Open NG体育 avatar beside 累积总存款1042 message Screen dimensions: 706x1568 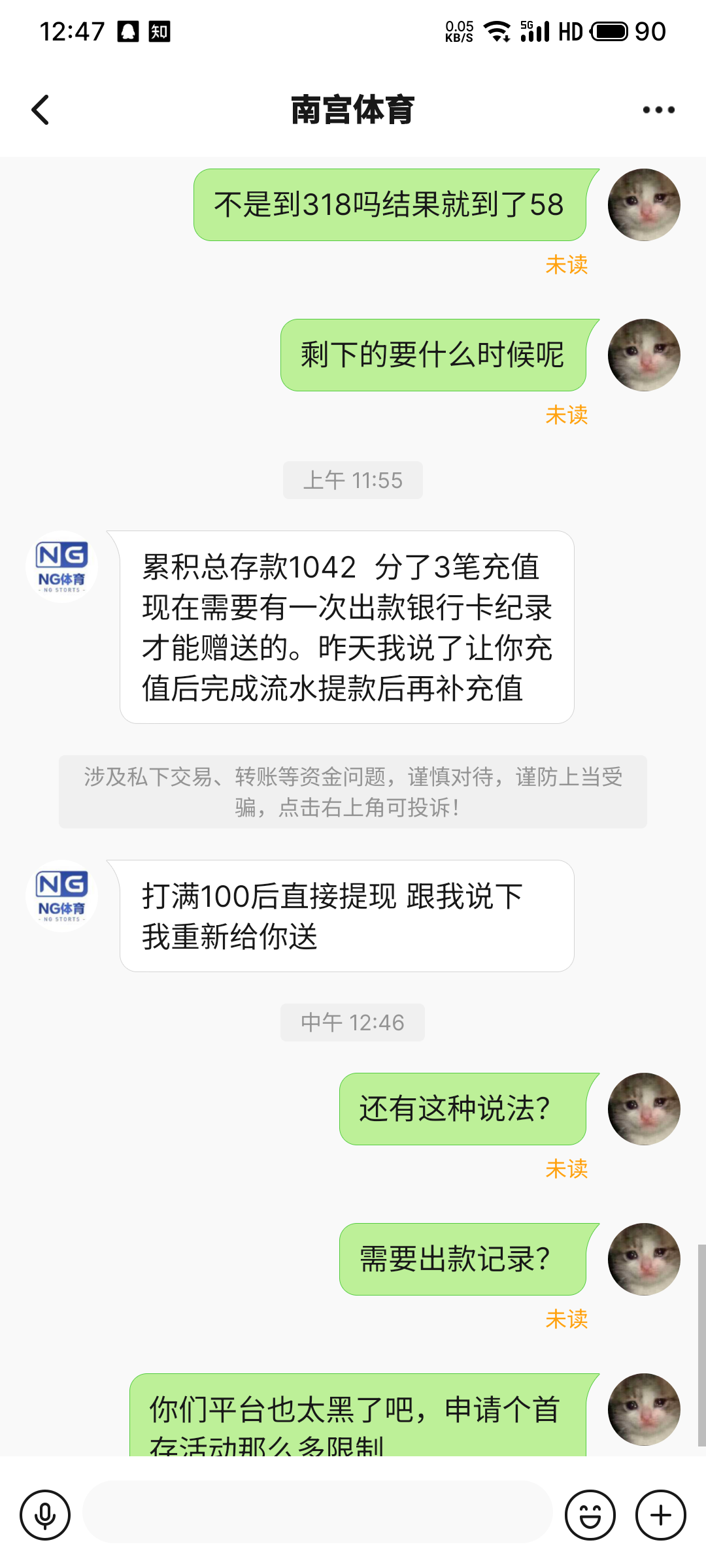click(62, 566)
